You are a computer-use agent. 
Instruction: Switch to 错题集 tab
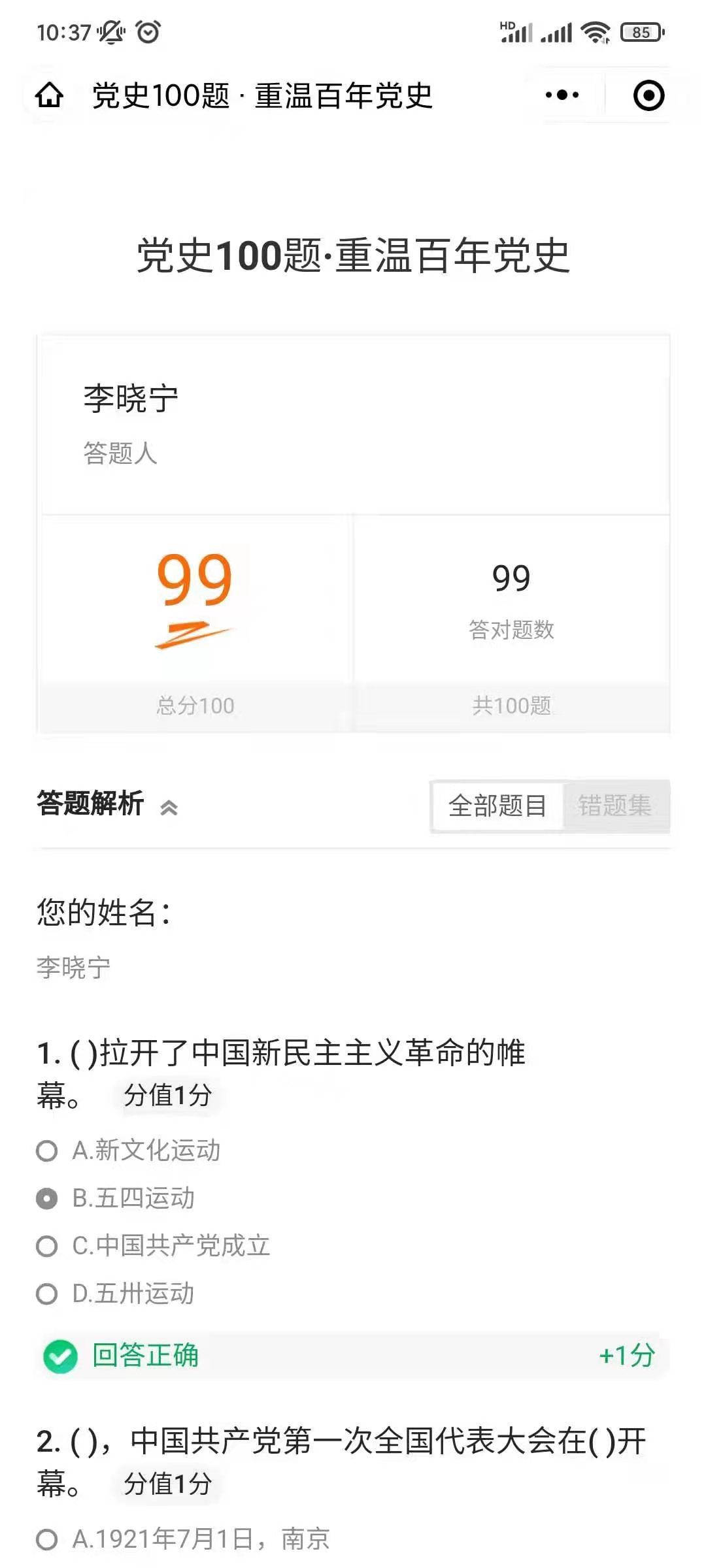(615, 806)
